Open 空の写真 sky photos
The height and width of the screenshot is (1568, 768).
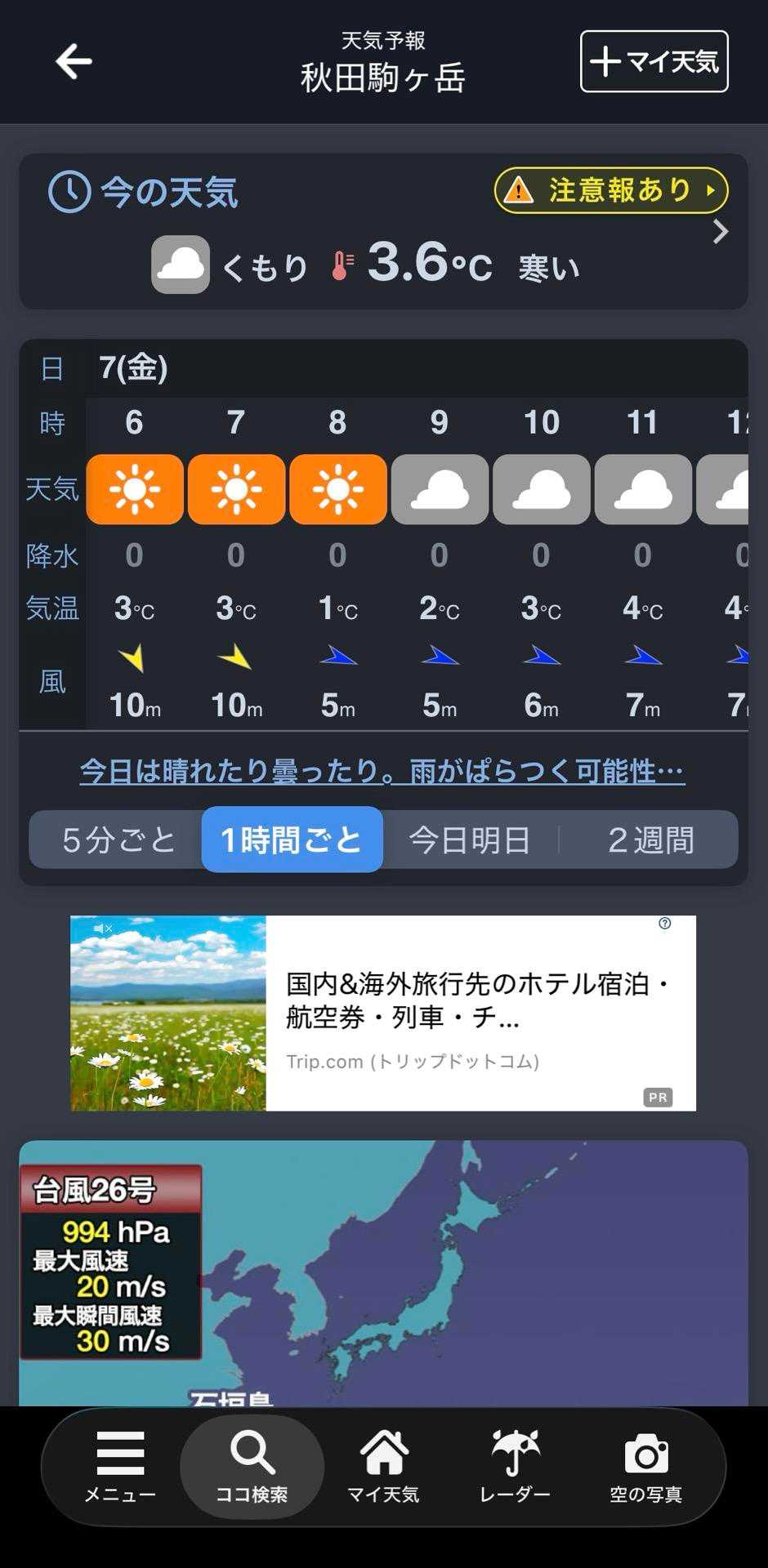tap(645, 1466)
